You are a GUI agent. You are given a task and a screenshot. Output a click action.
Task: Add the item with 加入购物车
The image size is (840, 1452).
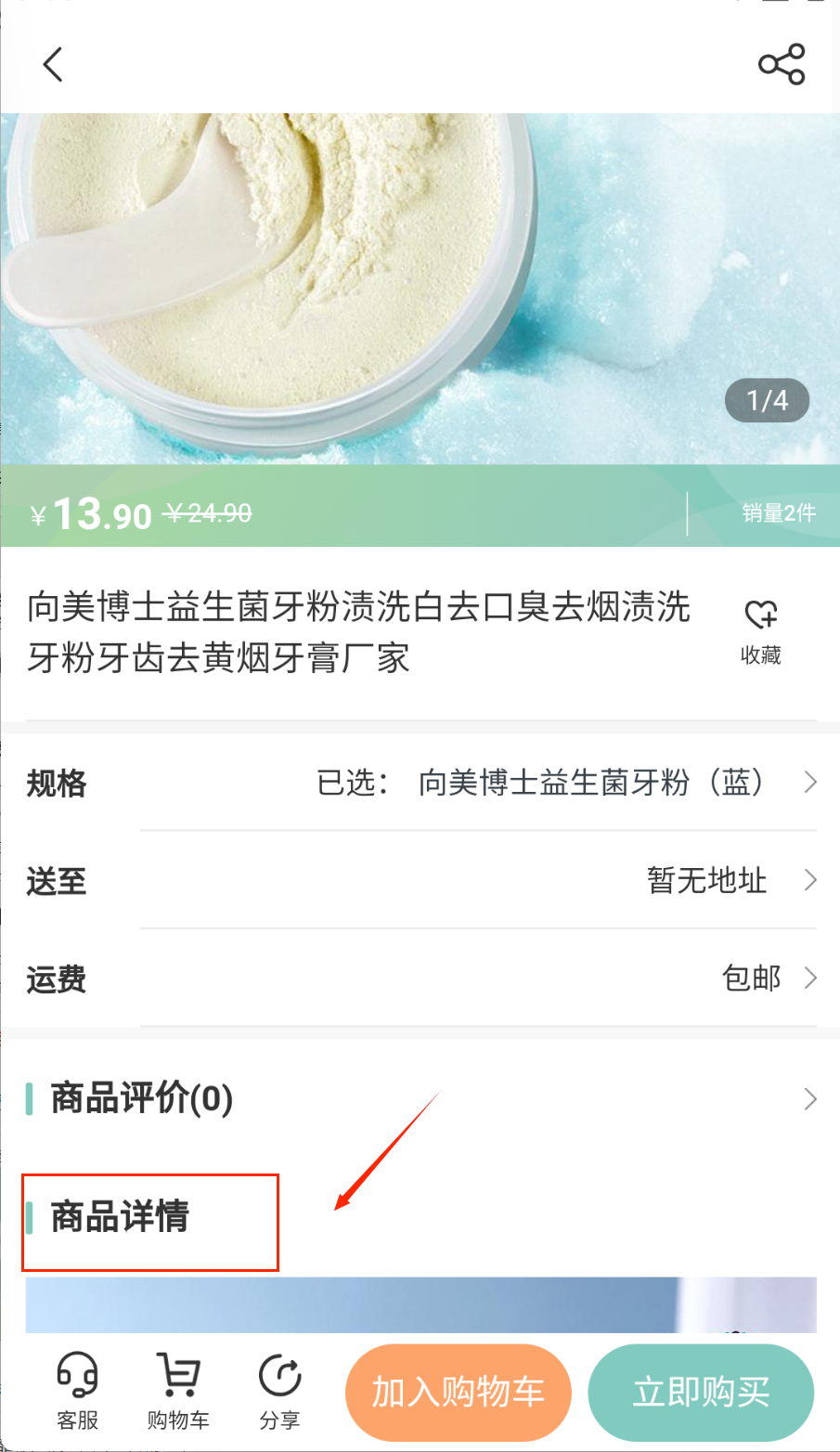458,1392
